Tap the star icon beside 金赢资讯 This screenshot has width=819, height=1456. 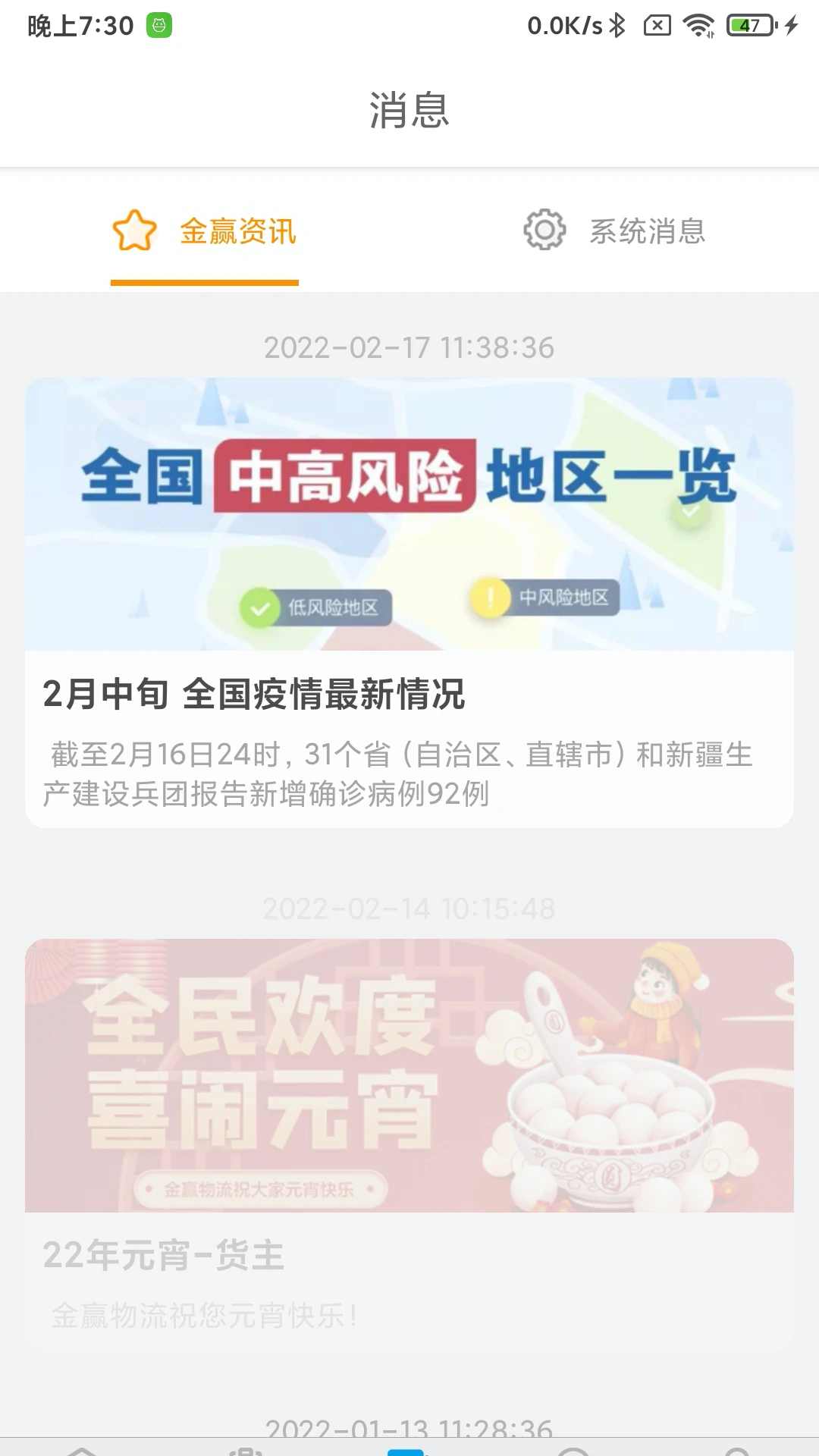coord(133,231)
